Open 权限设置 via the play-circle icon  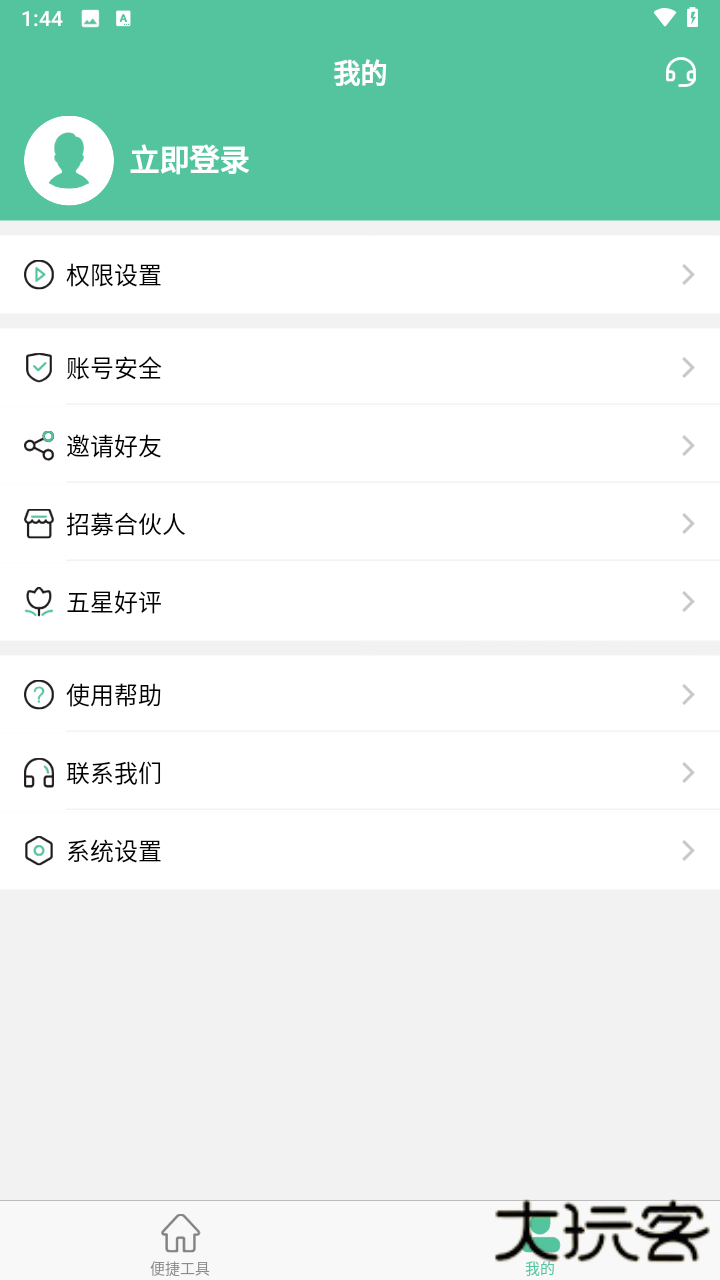38,275
